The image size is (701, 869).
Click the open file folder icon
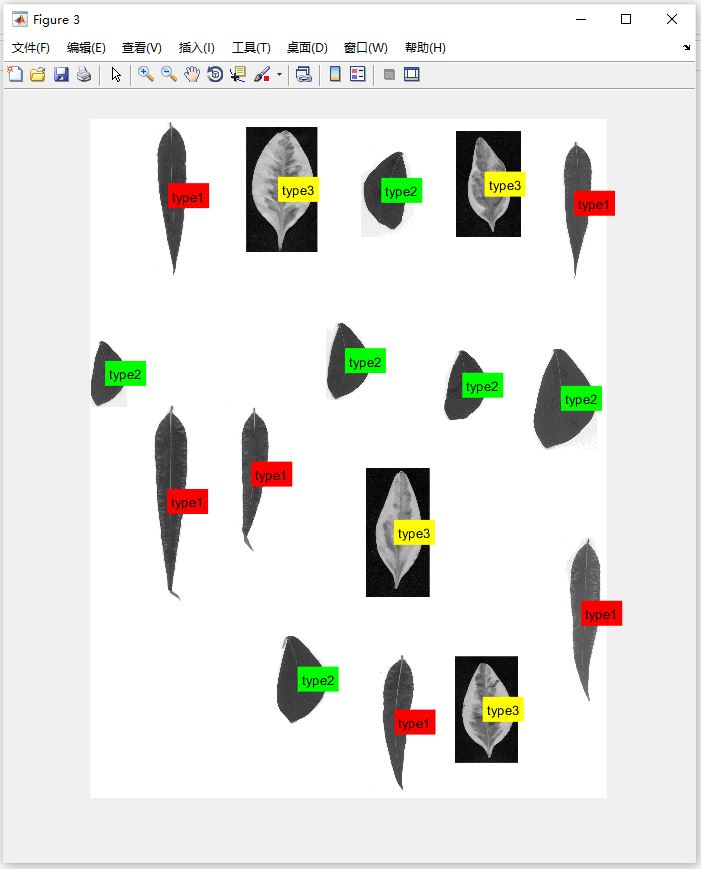(x=38, y=74)
